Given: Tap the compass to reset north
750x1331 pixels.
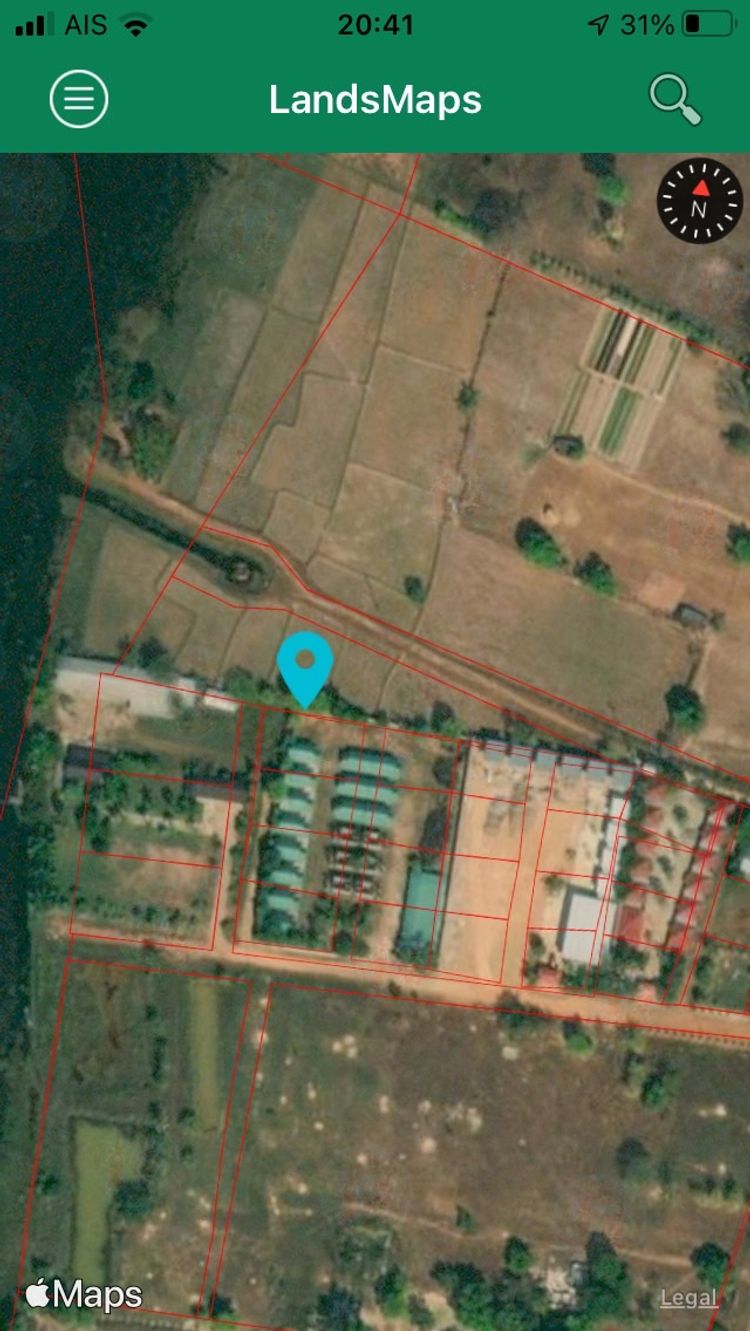Looking at the screenshot, I should point(700,201).
